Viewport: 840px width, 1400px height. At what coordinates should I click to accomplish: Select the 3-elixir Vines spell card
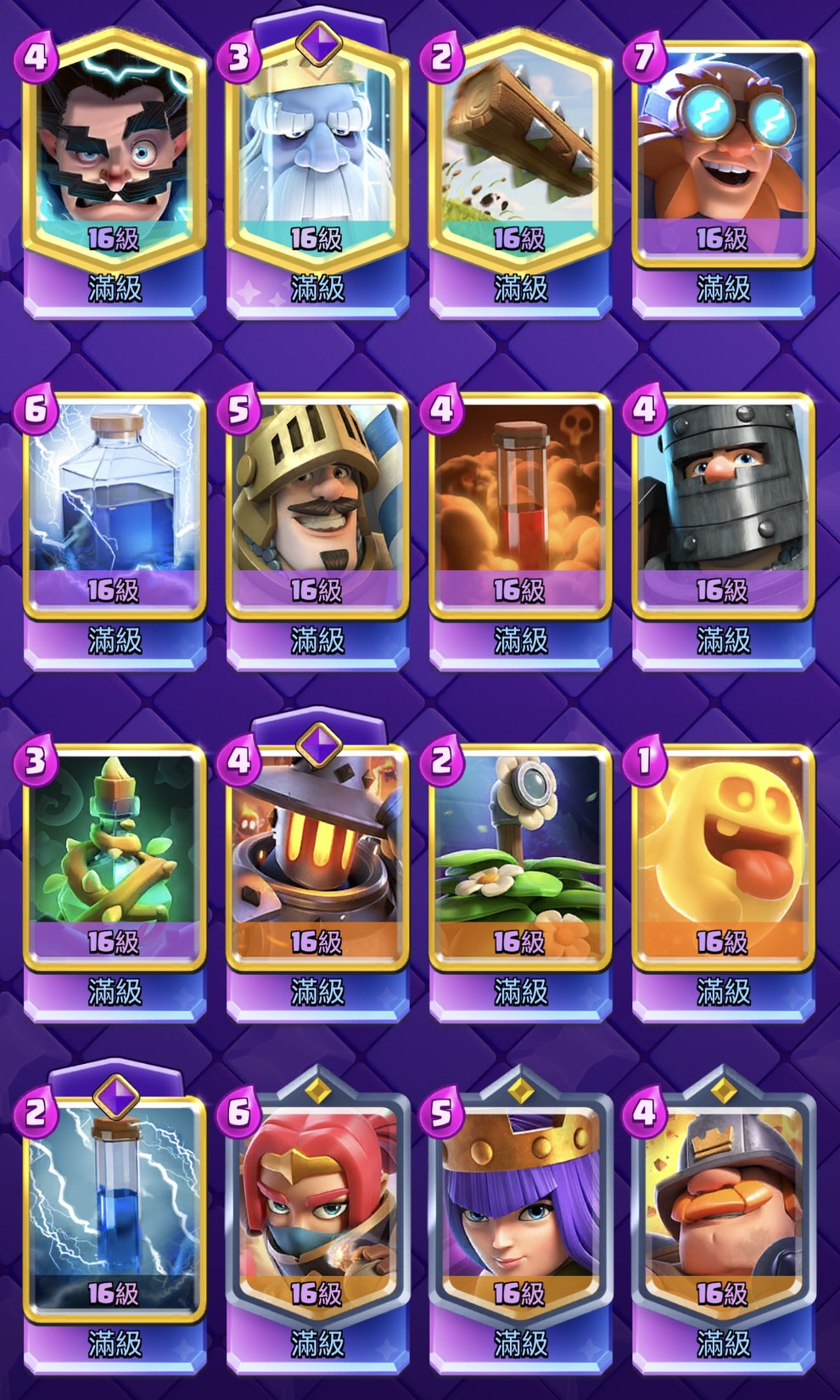(115, 857)
